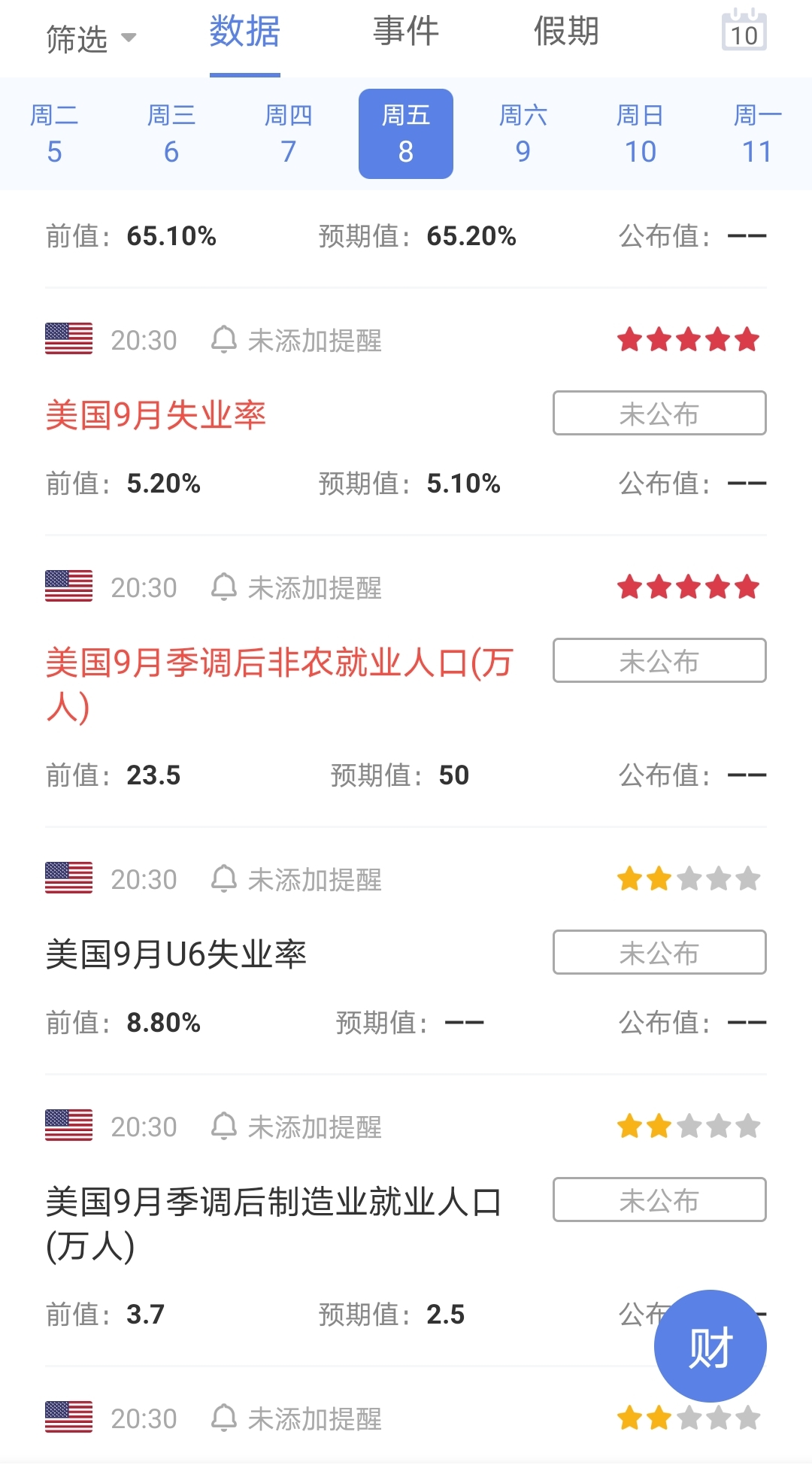Select 周四 7 in the date strip

tap(289, 134)
